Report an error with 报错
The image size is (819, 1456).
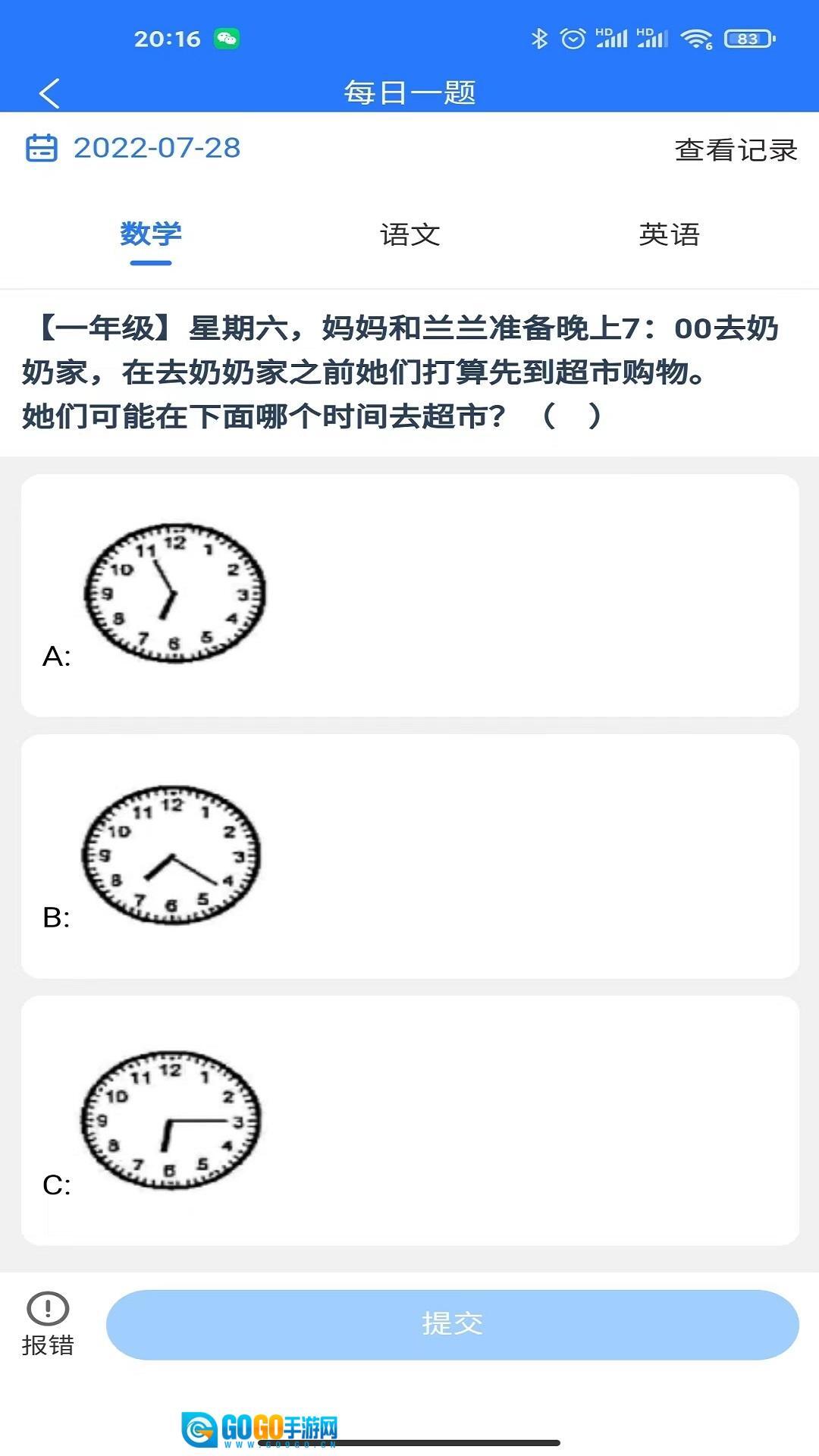[x=48, y=1324]
